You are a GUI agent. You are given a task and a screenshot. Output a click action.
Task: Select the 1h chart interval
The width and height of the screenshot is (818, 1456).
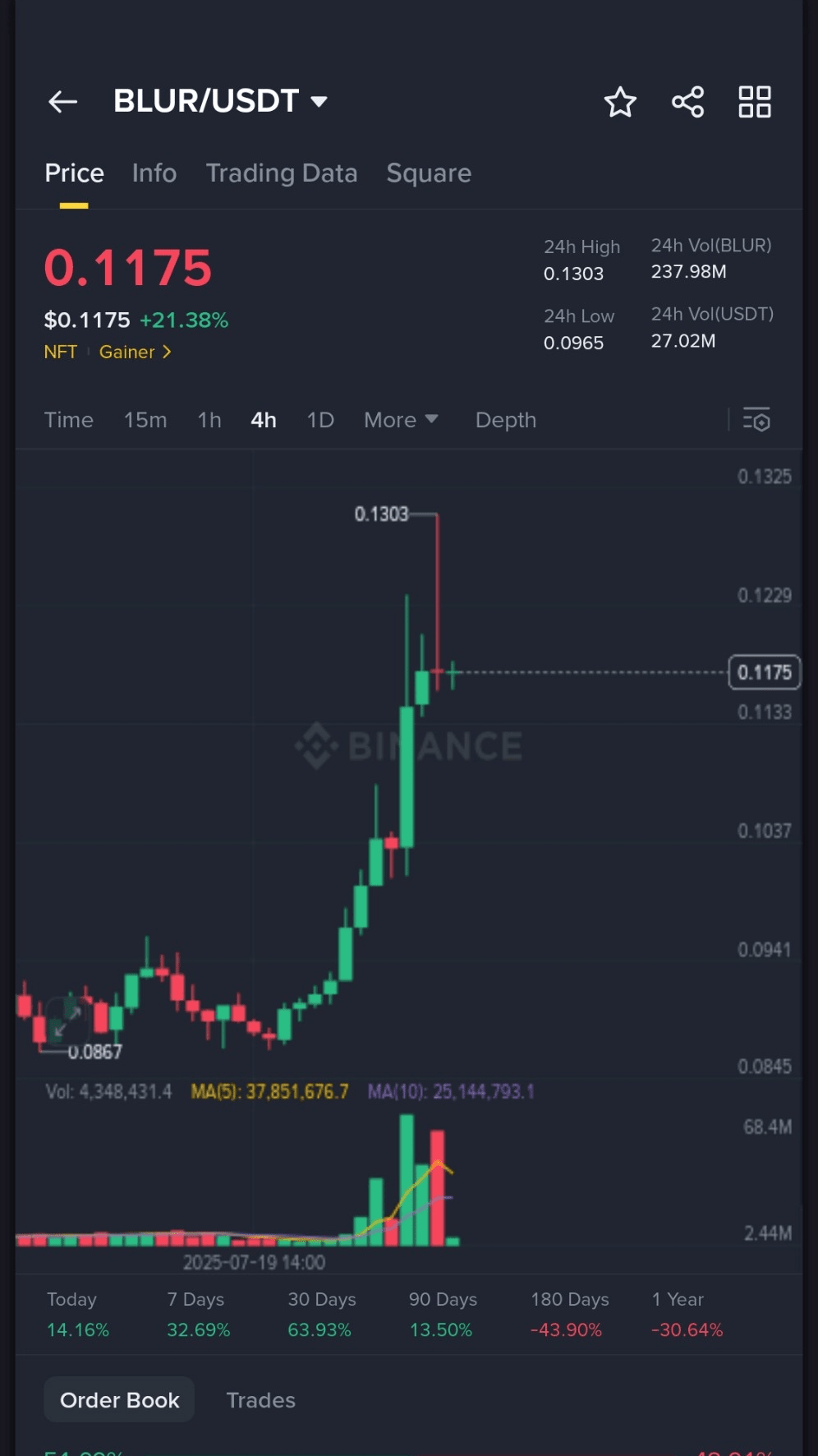209,420
